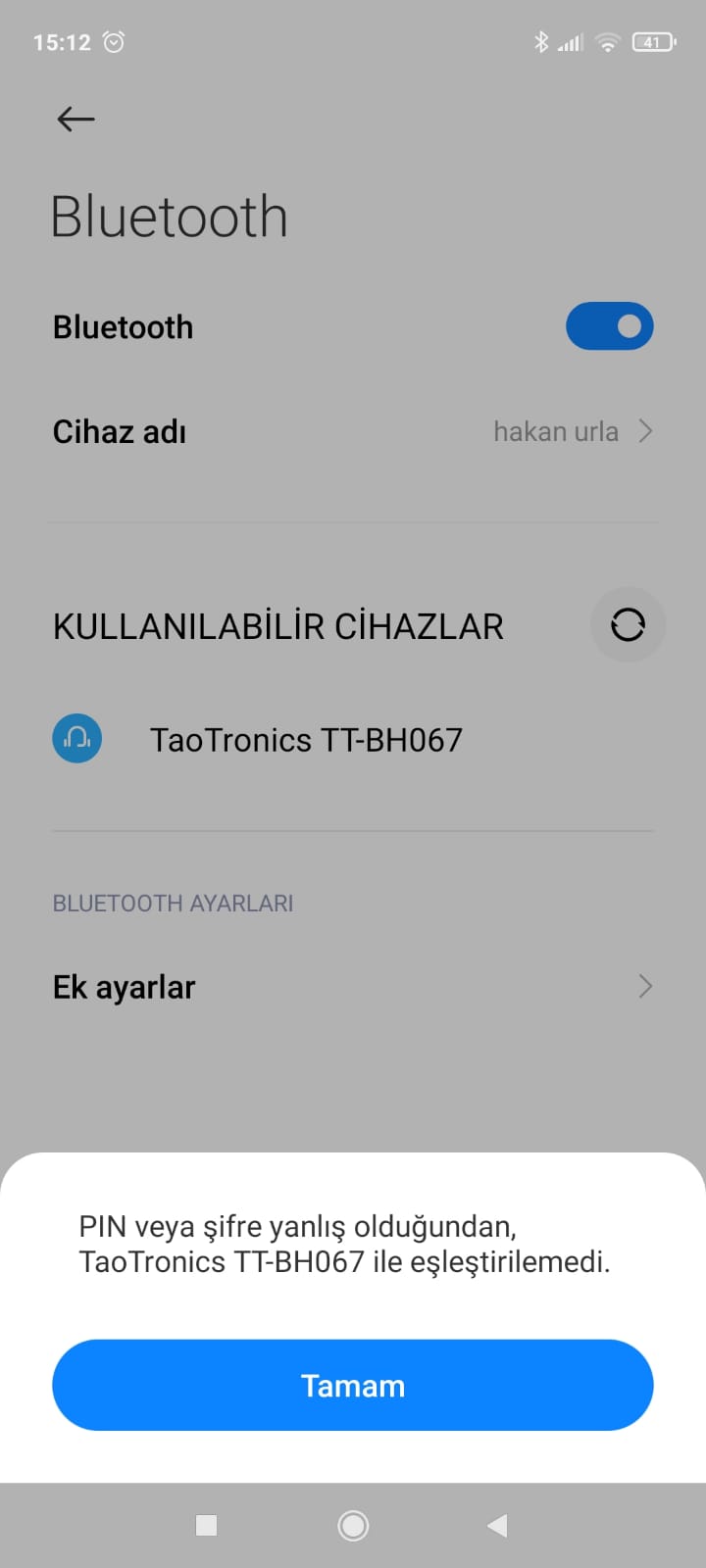
Task: Tap the system home button
Action: pyautogui.click(x=353, y=1525)
